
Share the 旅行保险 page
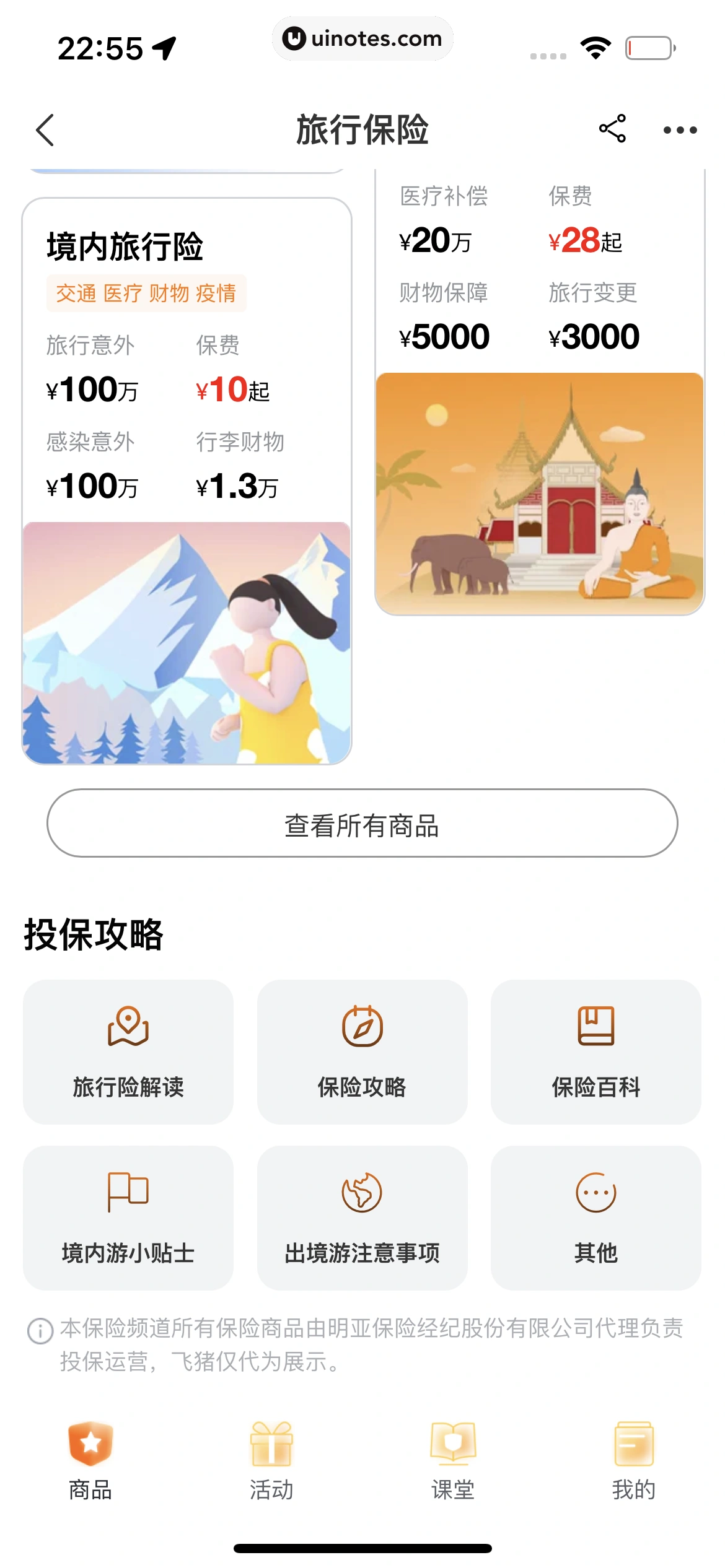[612, 129]
